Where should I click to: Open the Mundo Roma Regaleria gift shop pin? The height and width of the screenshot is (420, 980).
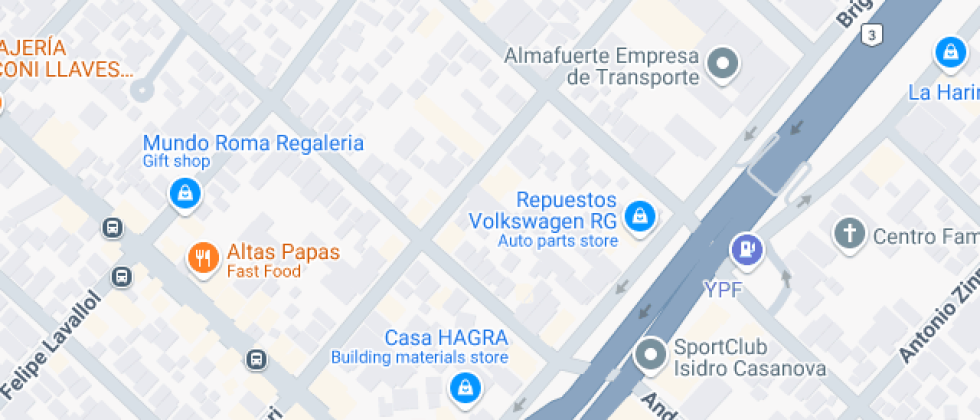pos(185,194)
